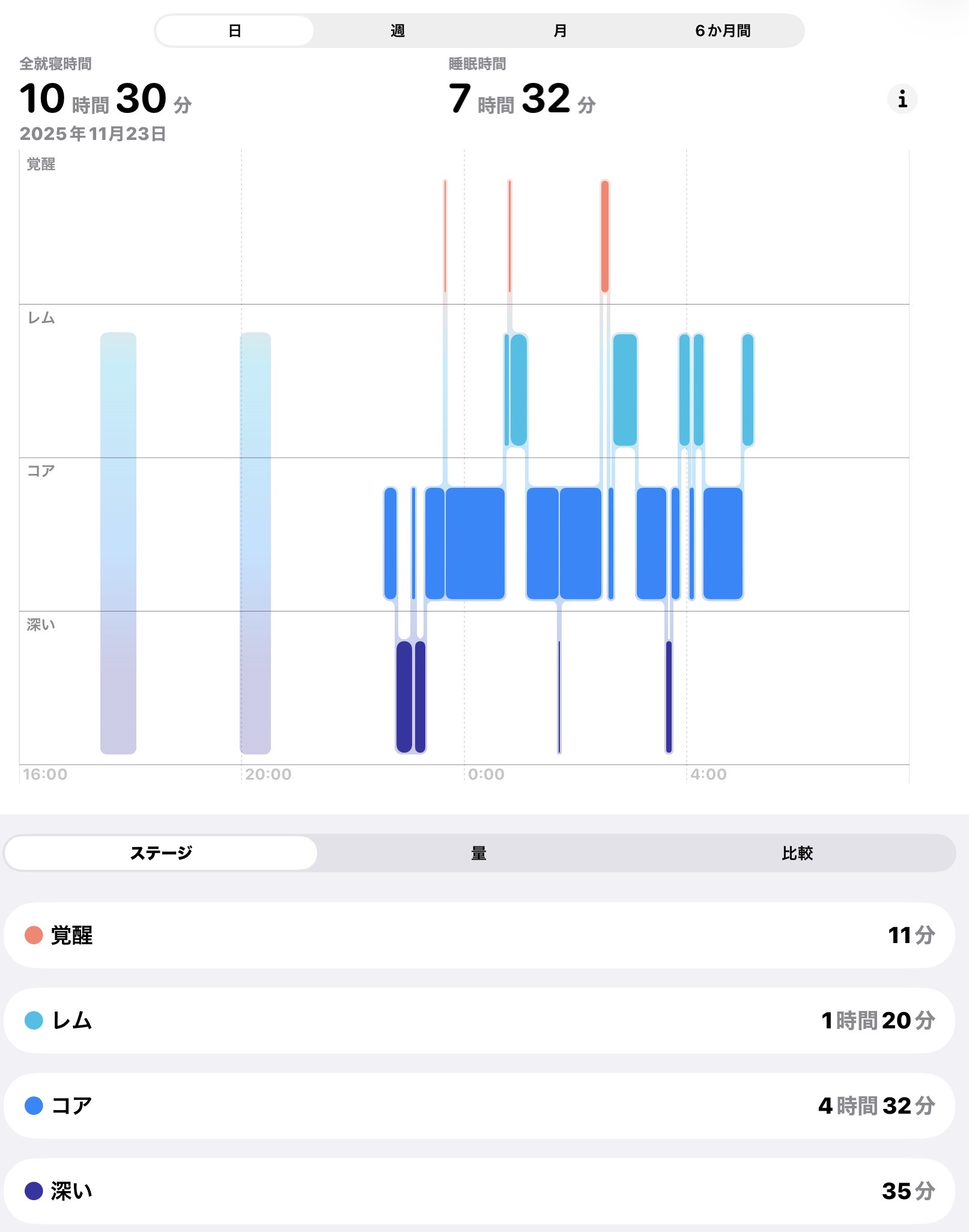This screenshot has width=969, height=1232.
Task: Switch to the 月 (month) view
Action: tap(560, 31)
